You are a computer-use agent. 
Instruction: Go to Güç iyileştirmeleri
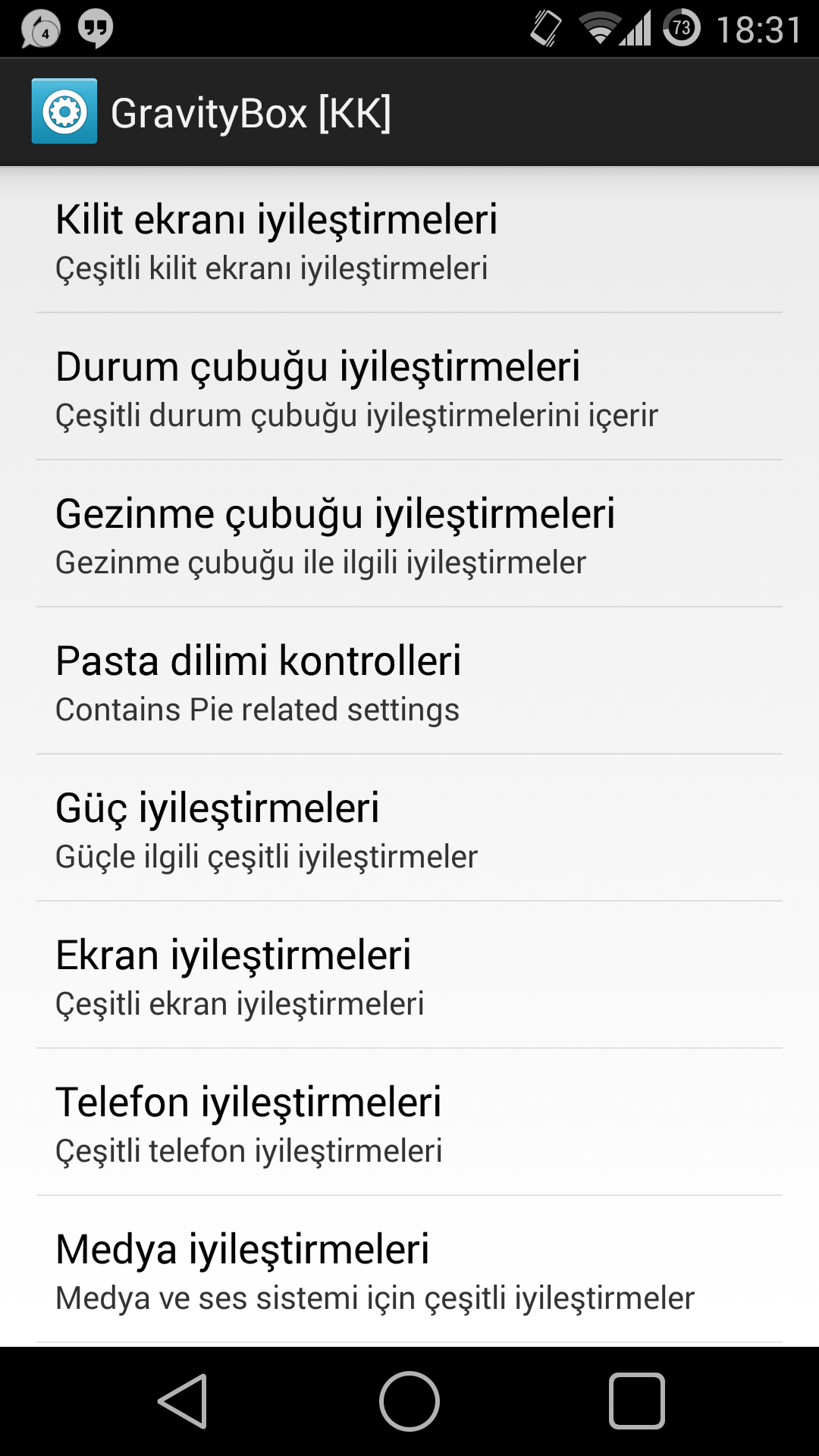click(409, 828)
